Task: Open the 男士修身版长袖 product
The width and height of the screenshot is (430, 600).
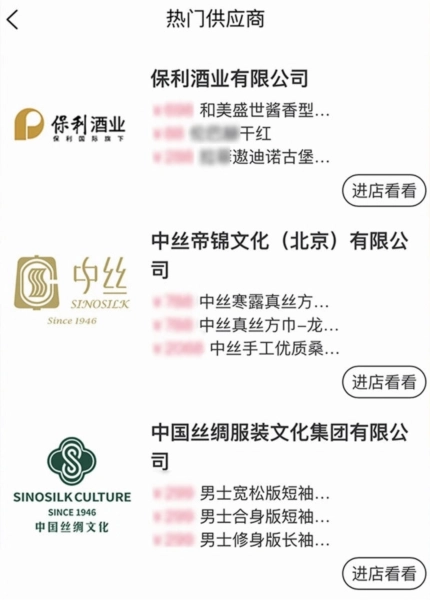Action: coord(241,540)
